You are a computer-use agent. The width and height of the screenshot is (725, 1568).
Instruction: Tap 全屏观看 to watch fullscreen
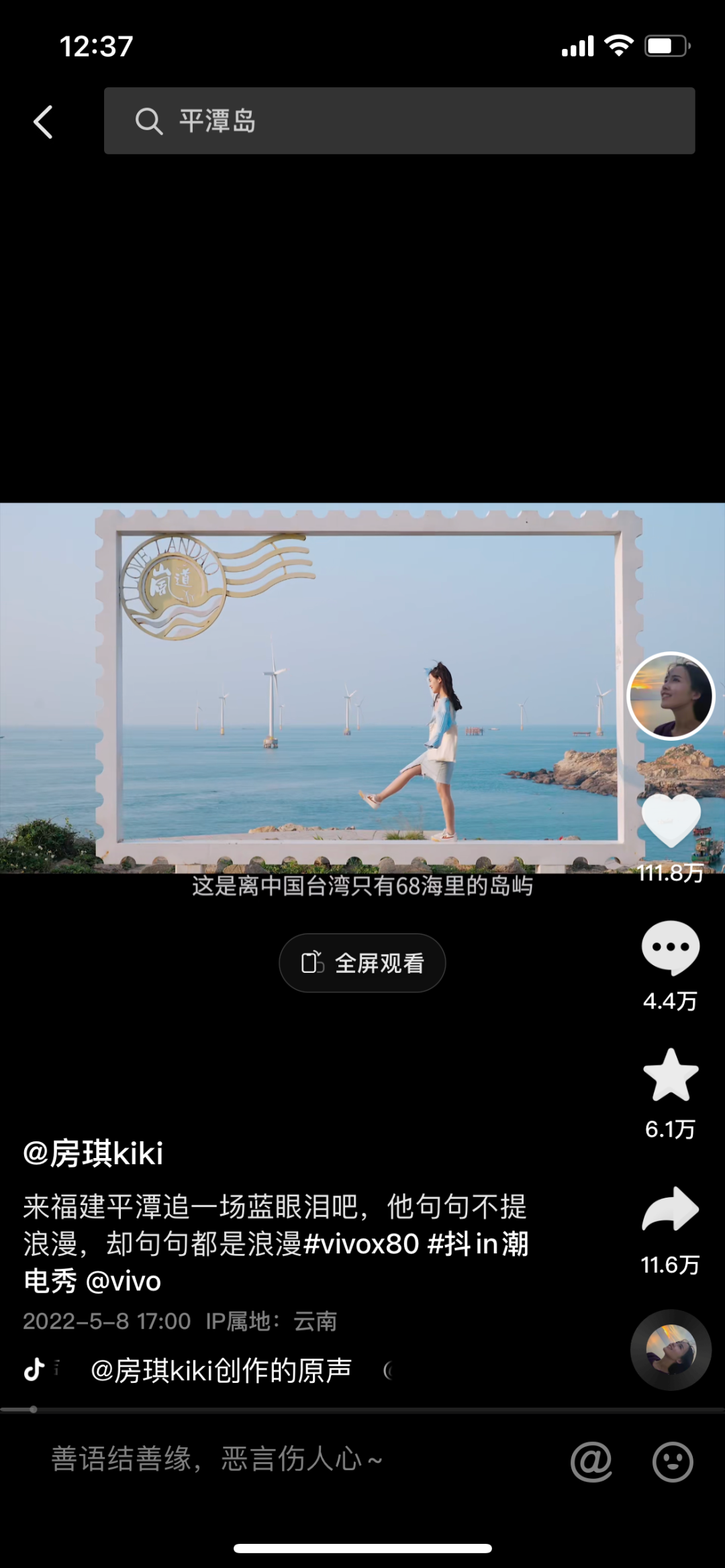[x=362, y=963]
